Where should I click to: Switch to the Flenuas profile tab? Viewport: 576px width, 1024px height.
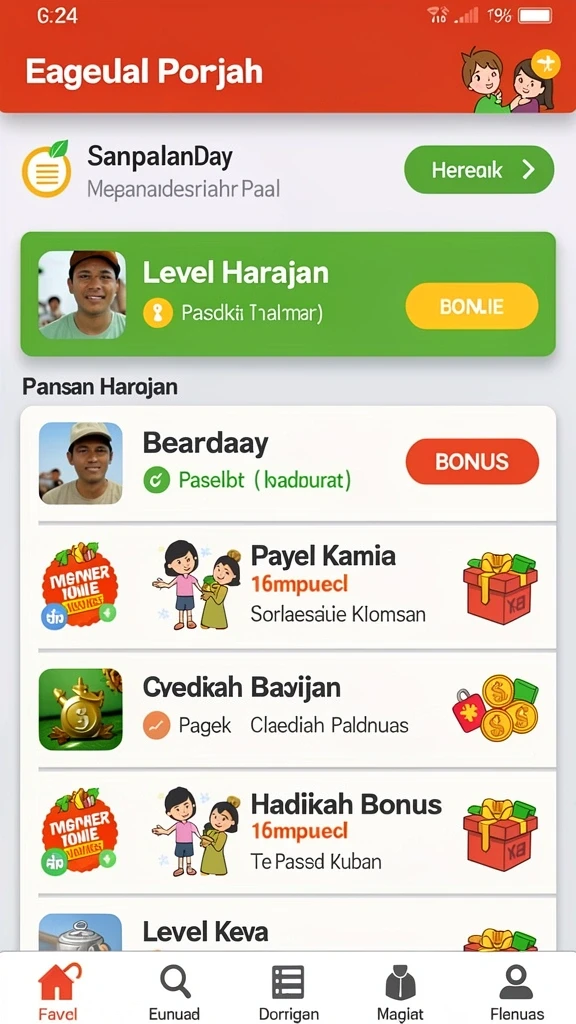(x=516, y=991)
